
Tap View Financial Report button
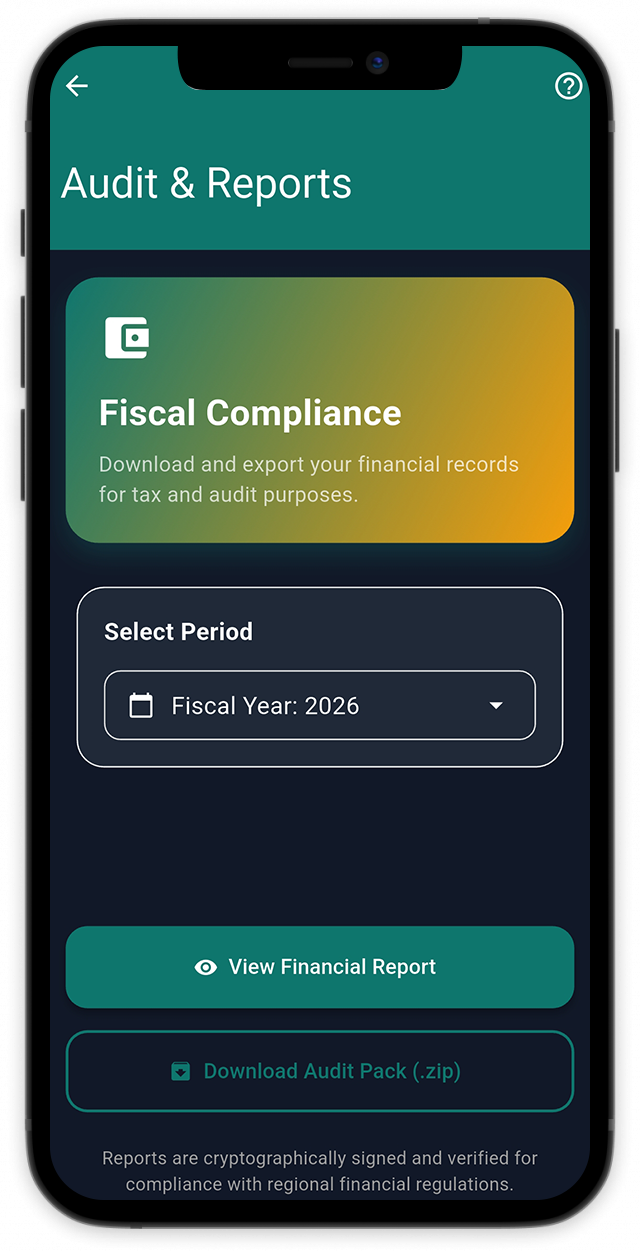(x=320, y=967)
